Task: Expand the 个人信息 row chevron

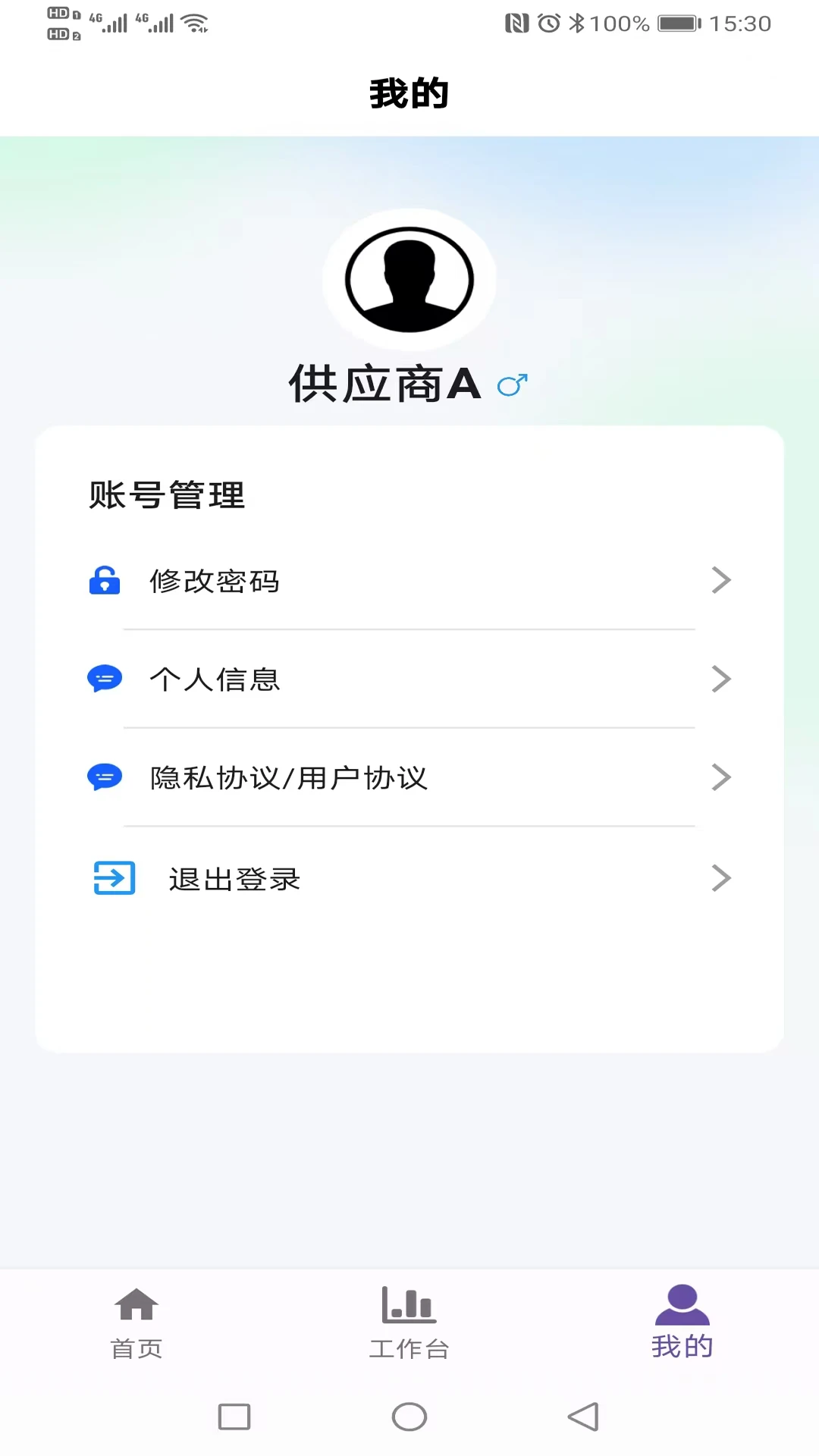Action: (721, 679)
